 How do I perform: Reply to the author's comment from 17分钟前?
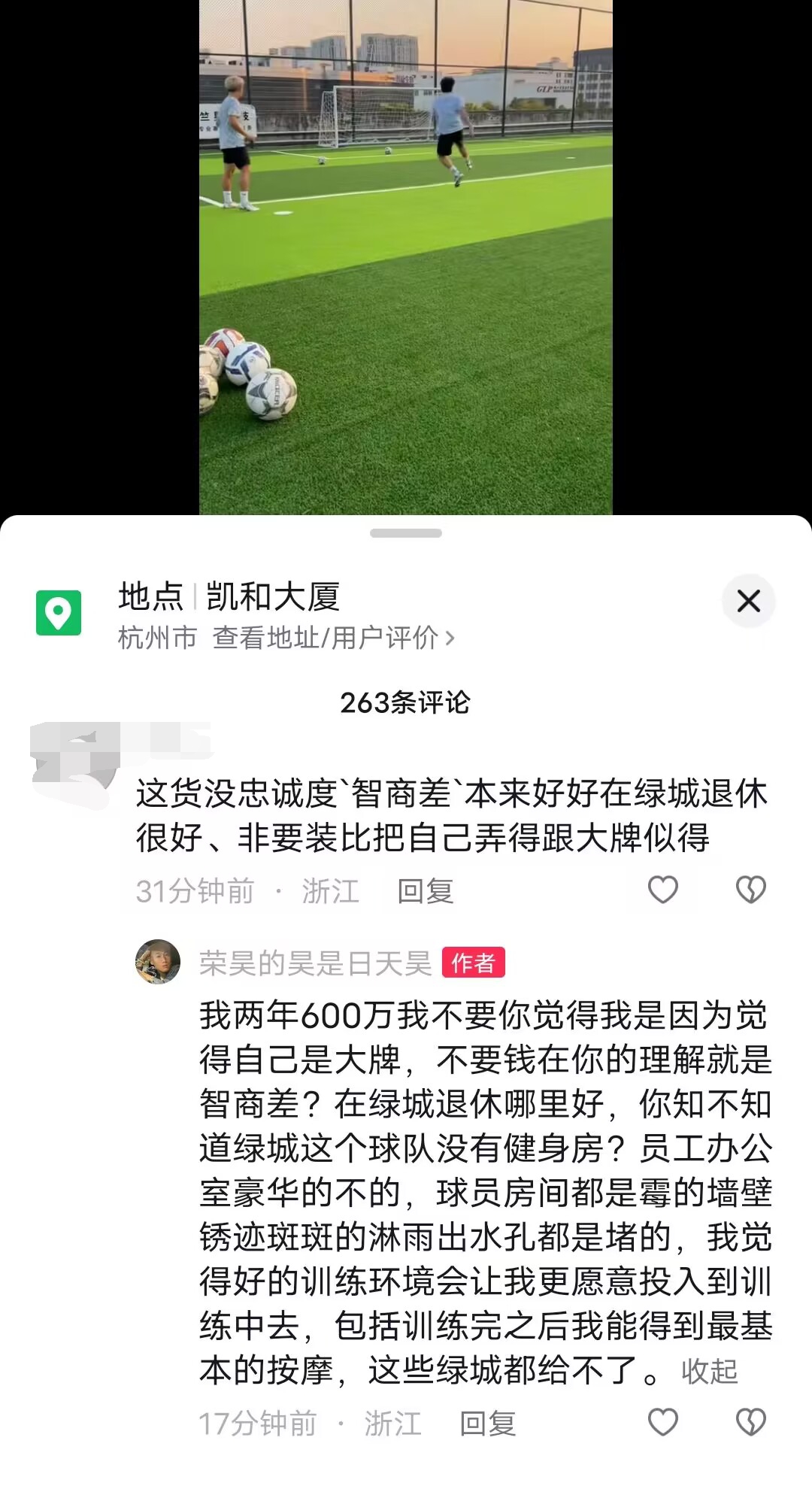click(x=487, y=1424)
